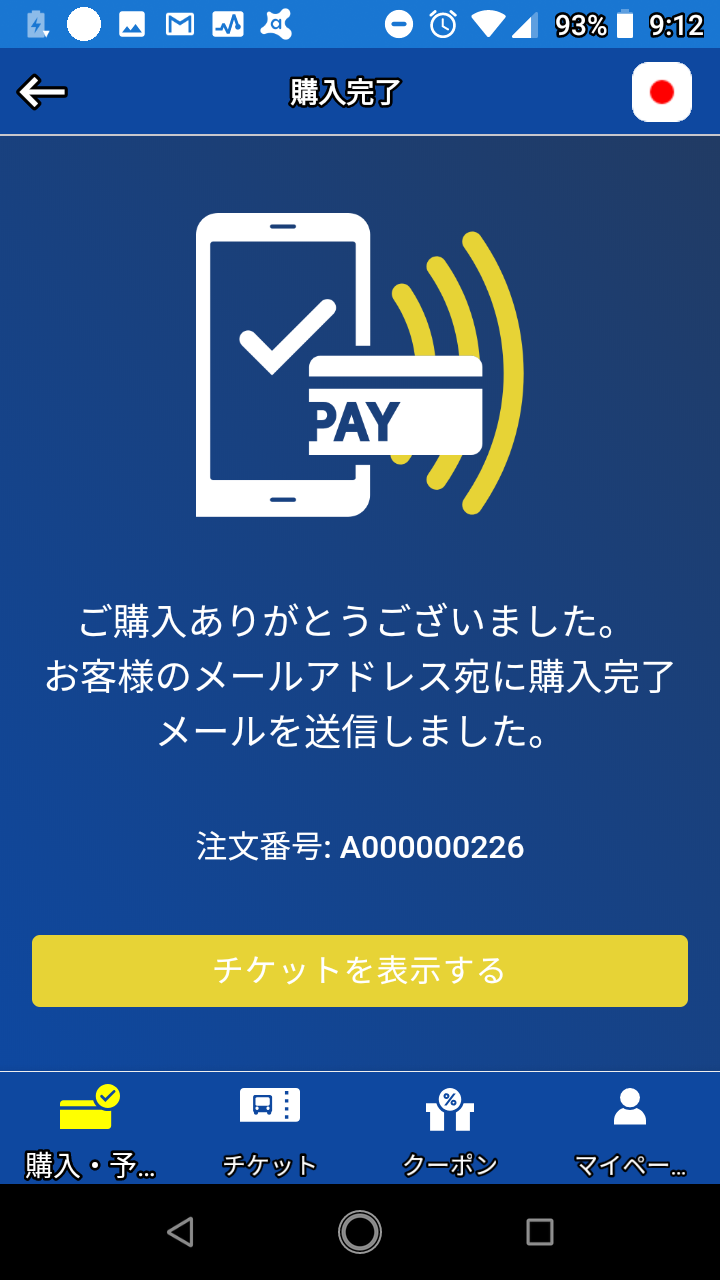The height and width of the screenshot is (1280, 720).
Task: Open the マイページ tab
Action: coord(630,1130)
